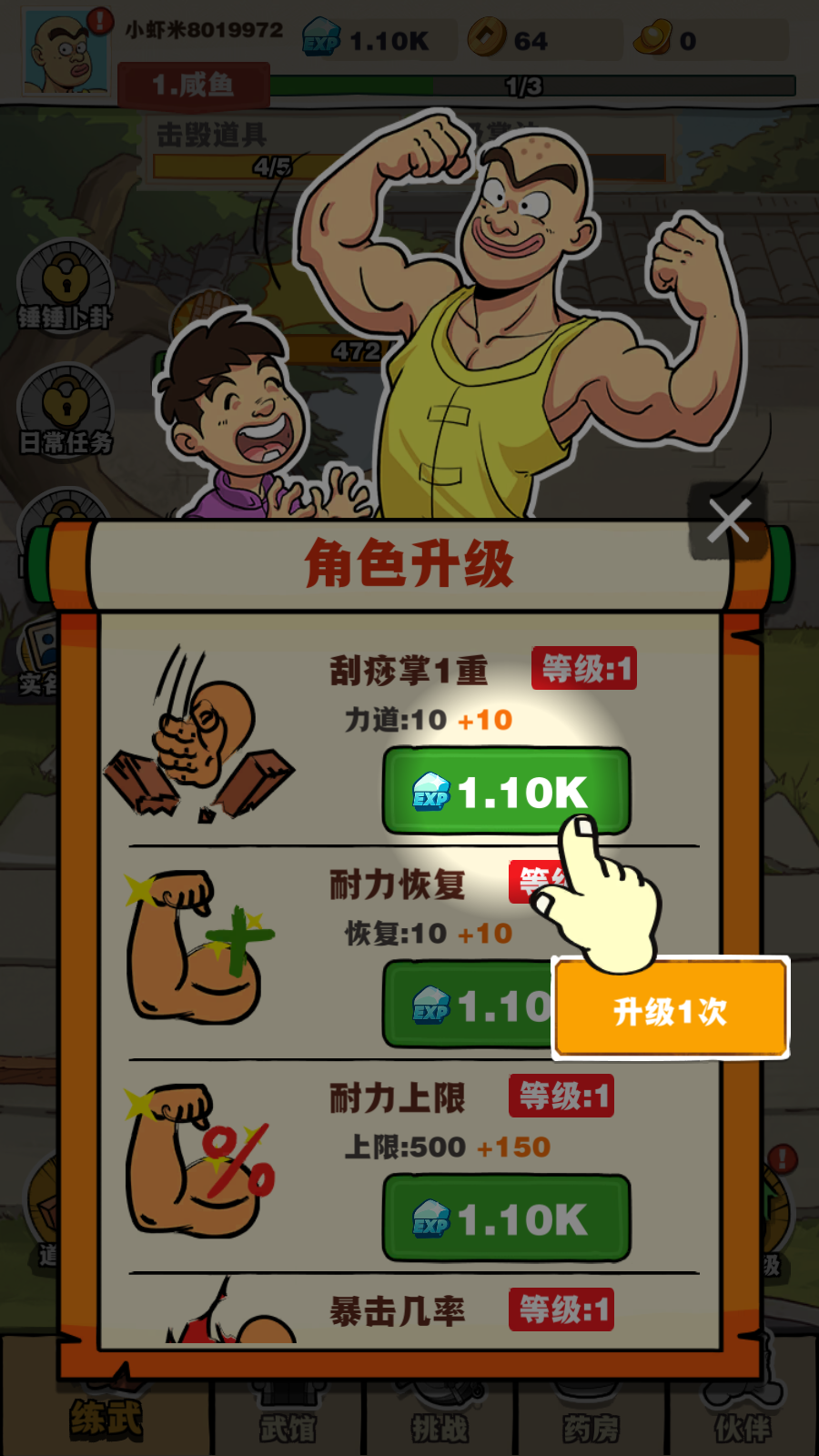This screenshot has width=819, height=1456.
Task: Open the player avatar profile
Action: [x=66, y=53]
